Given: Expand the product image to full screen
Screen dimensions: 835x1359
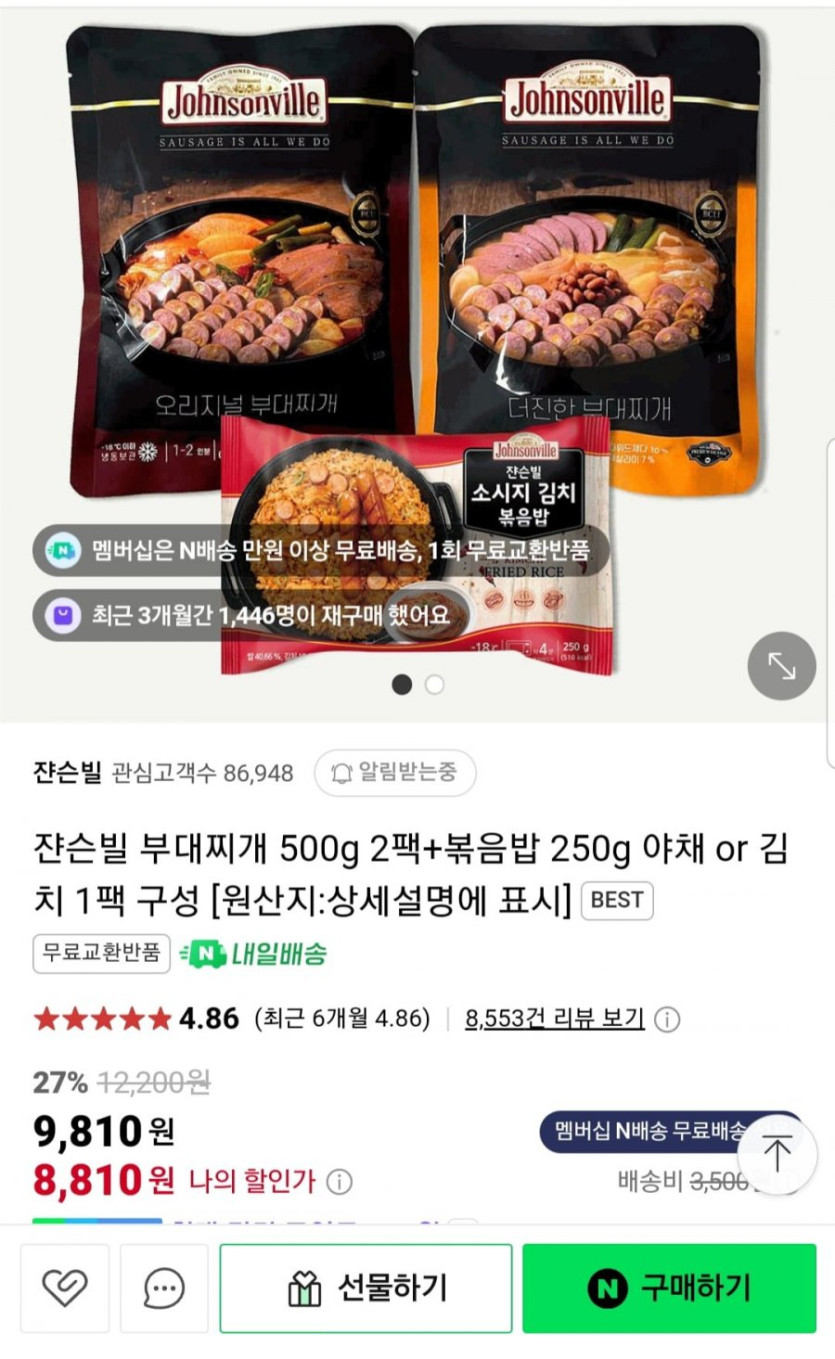Looking at the screenshot, I should tap(782, 666).
